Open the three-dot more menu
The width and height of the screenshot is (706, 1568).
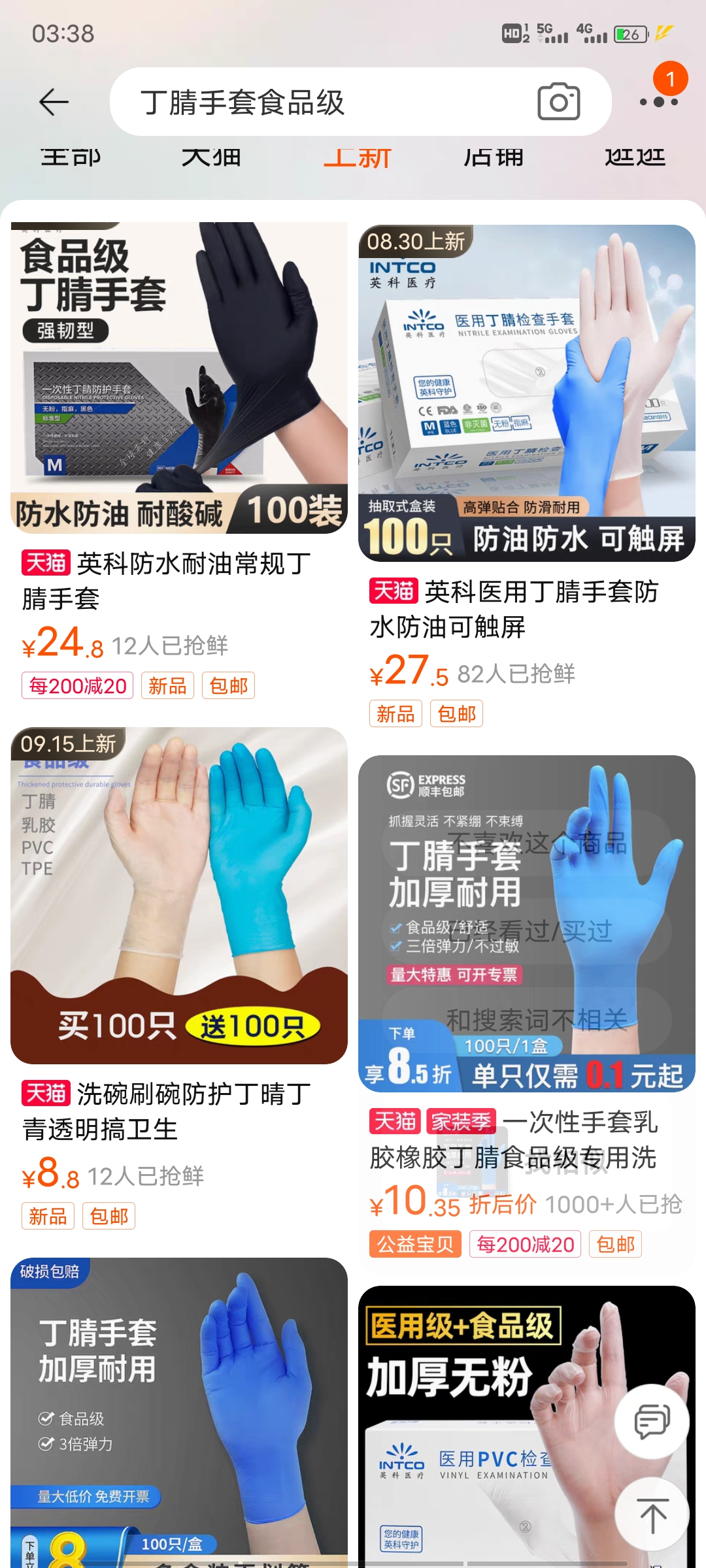tap(658, 102)
